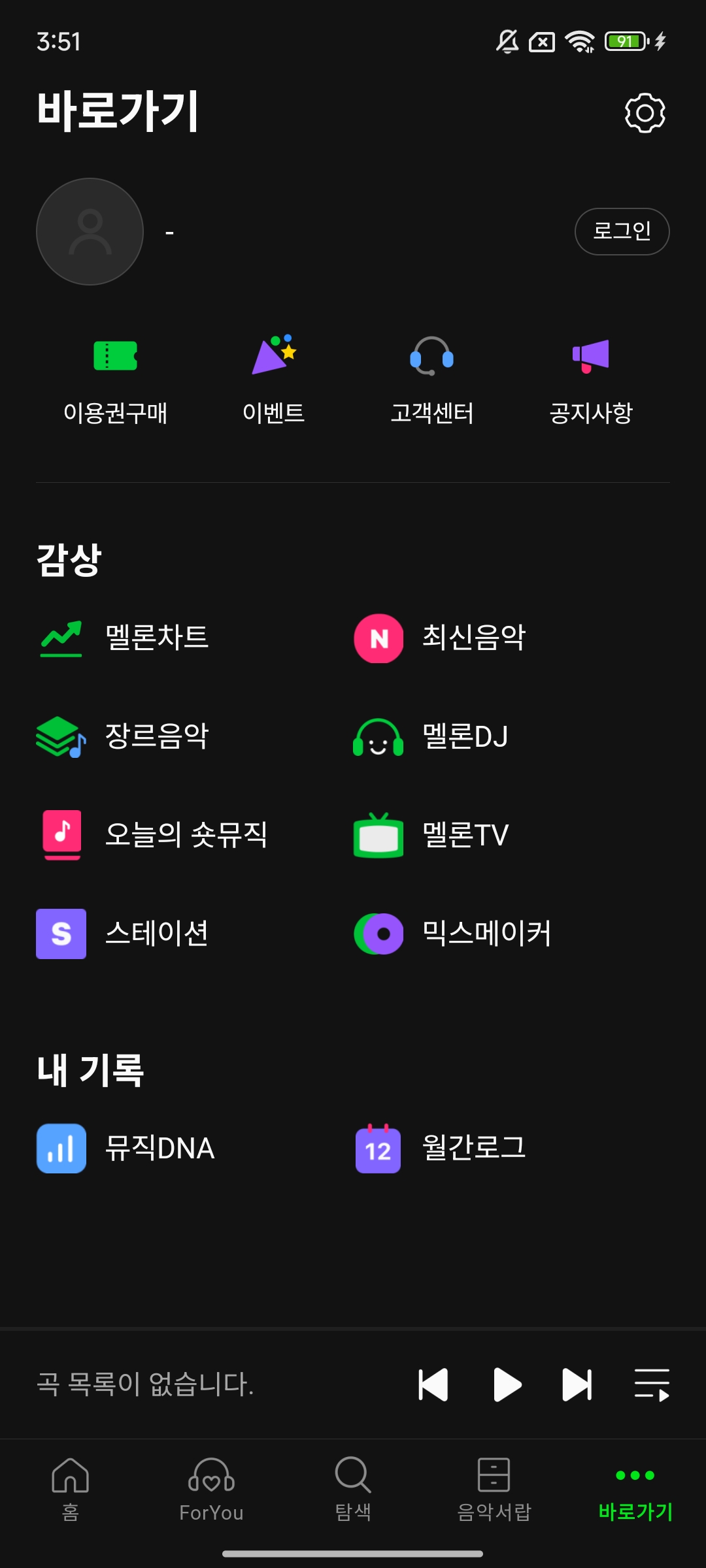Open 장르음악
The image size is (706, 1568).
[124, 736]
